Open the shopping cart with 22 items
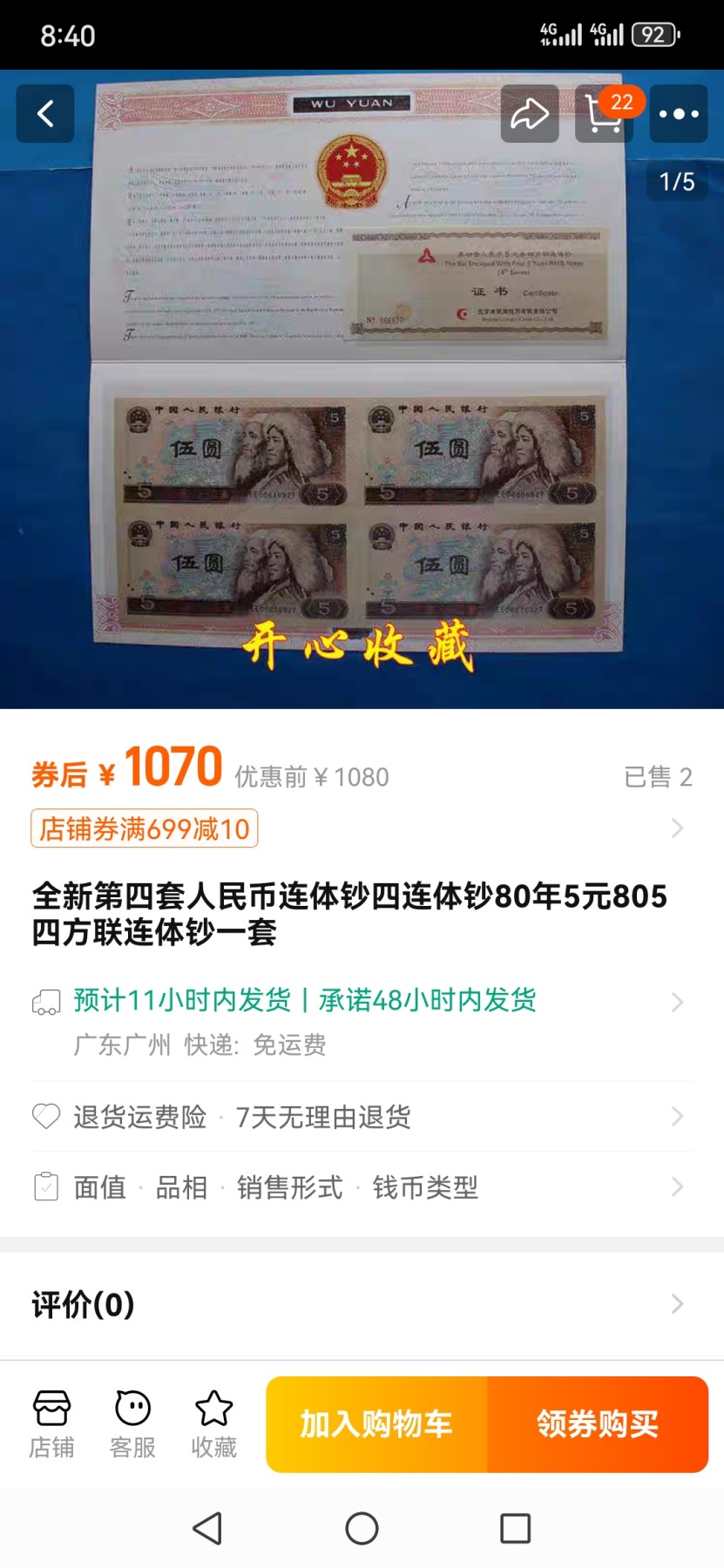 [x=604, y=114]
